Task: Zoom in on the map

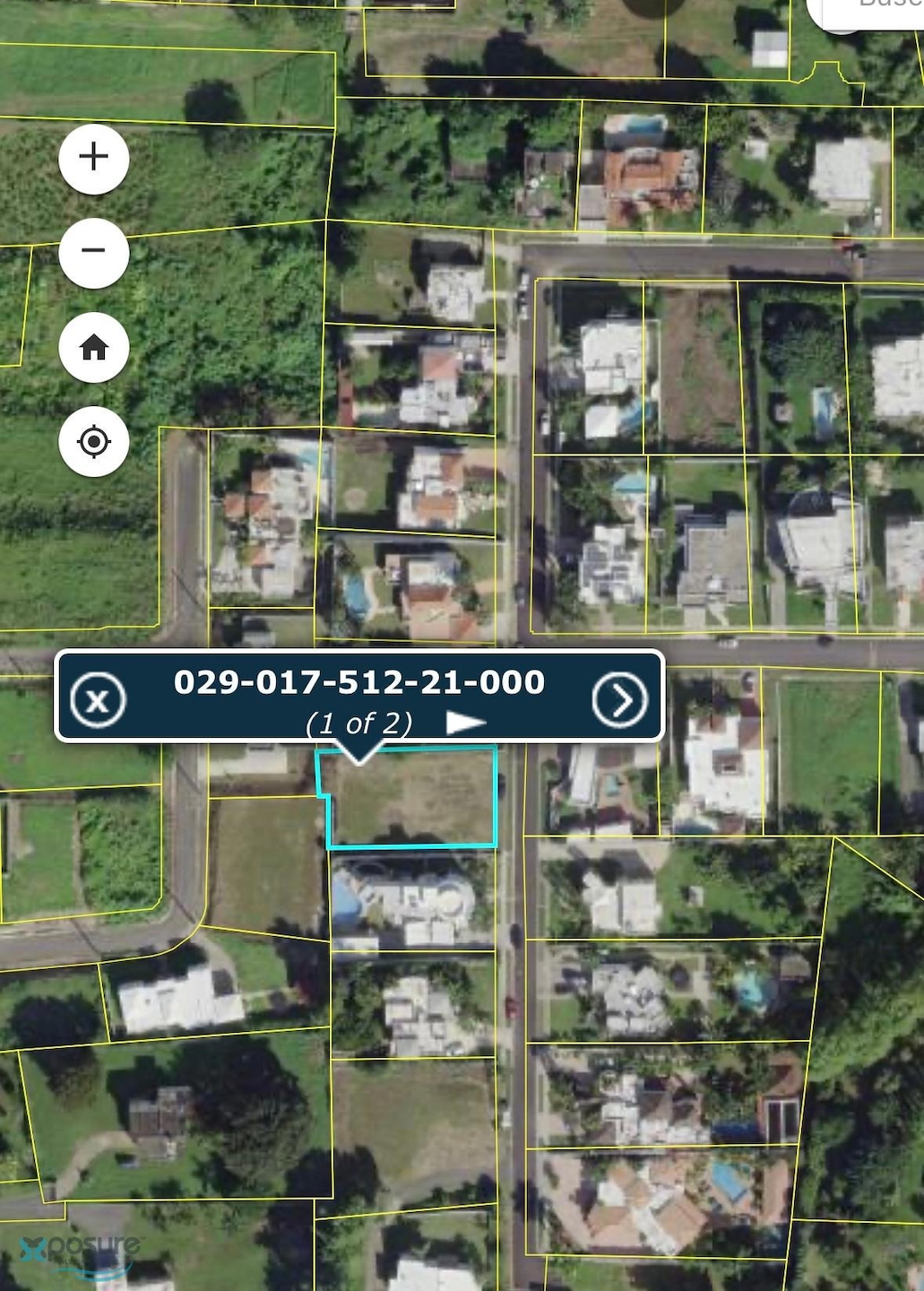Action: [94, 158]
